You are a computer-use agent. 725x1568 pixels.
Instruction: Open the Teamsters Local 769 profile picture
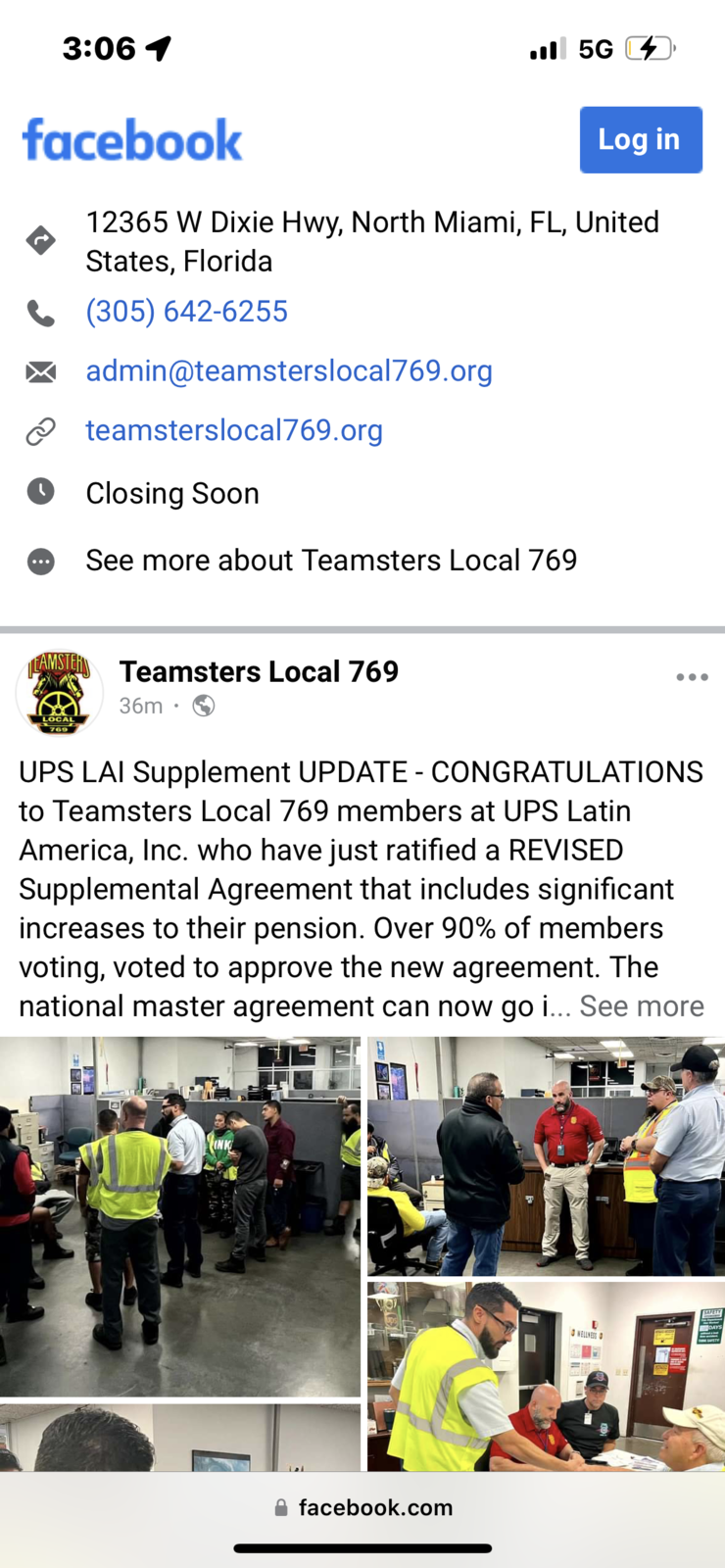(59, 691)
